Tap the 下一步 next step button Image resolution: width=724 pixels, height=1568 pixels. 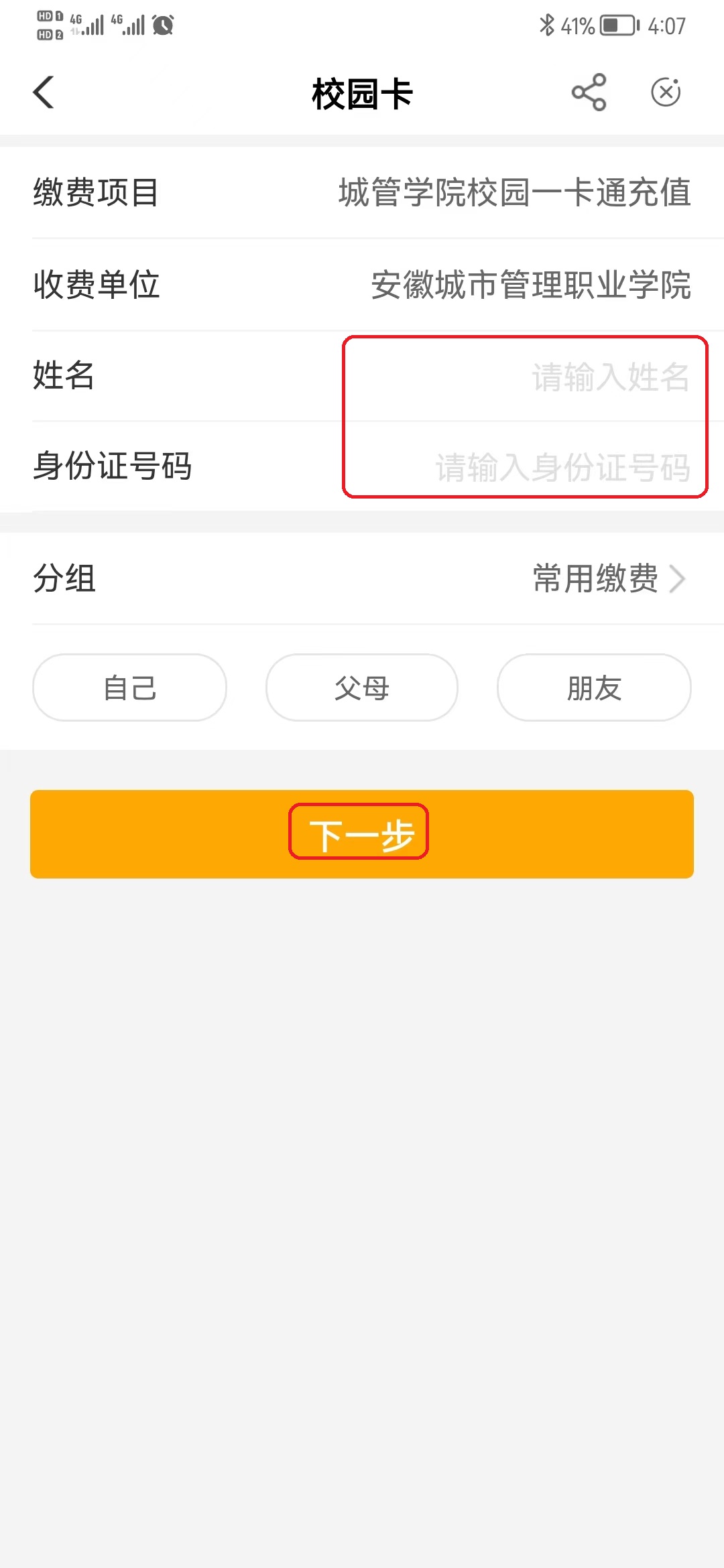pyautogui.click(x=362, y=834)
